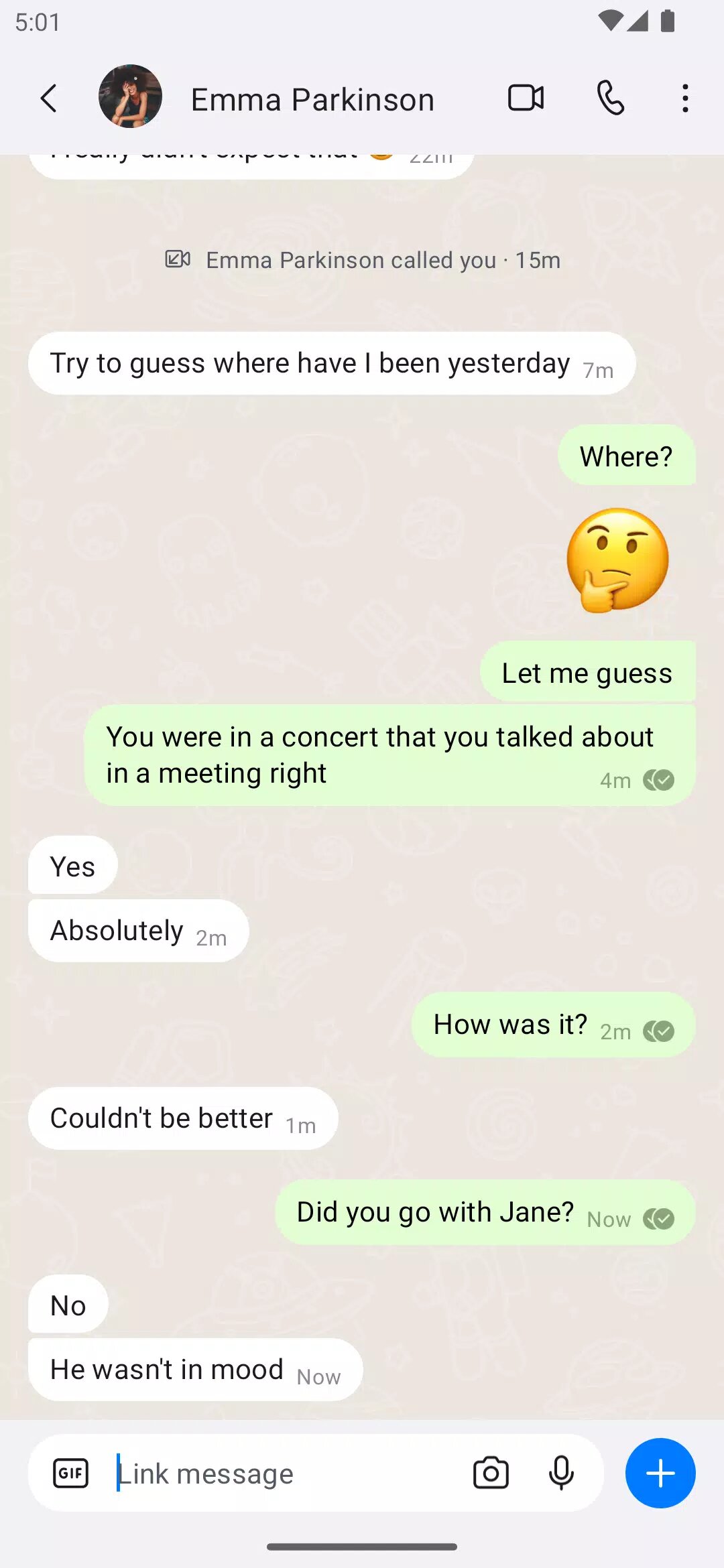This screenshot has width=724, height=1568.
Task: Open the overflow menu
Action: [684, 99]
